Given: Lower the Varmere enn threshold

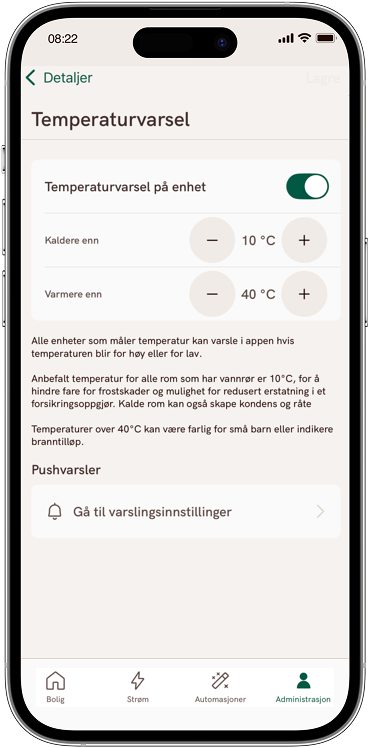Looking at the screenshot, I should tap(212, 294).
